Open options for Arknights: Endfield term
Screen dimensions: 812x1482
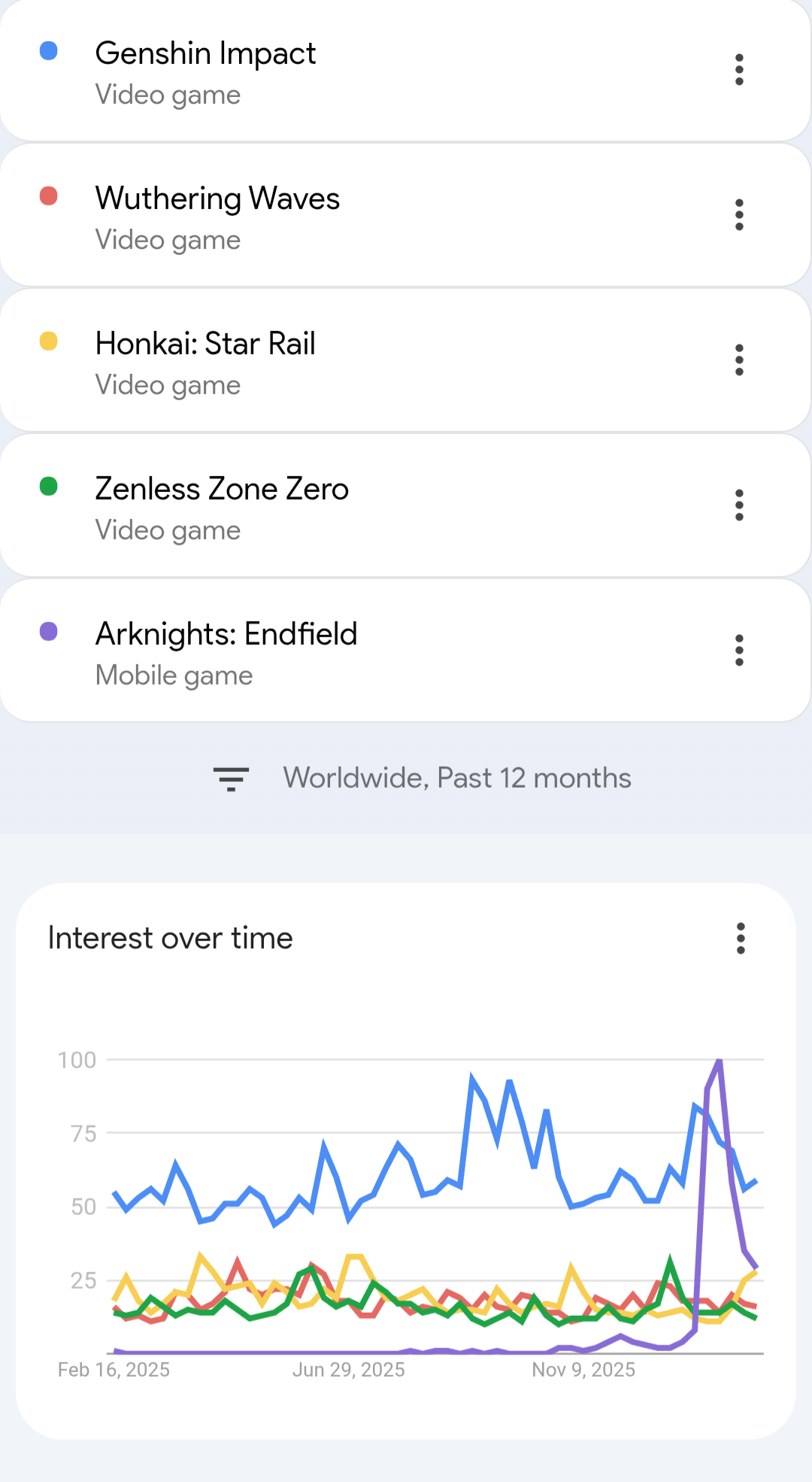coord(739,651)
